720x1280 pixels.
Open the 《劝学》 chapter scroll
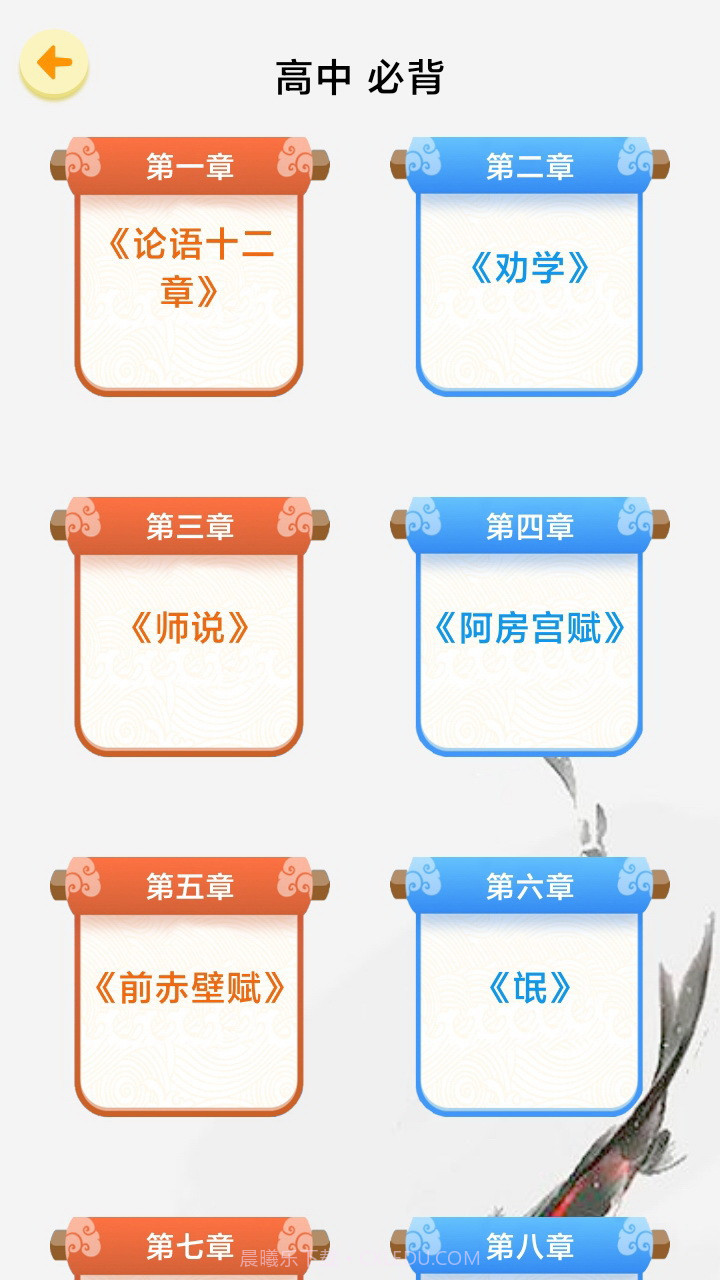pos(529,267)
